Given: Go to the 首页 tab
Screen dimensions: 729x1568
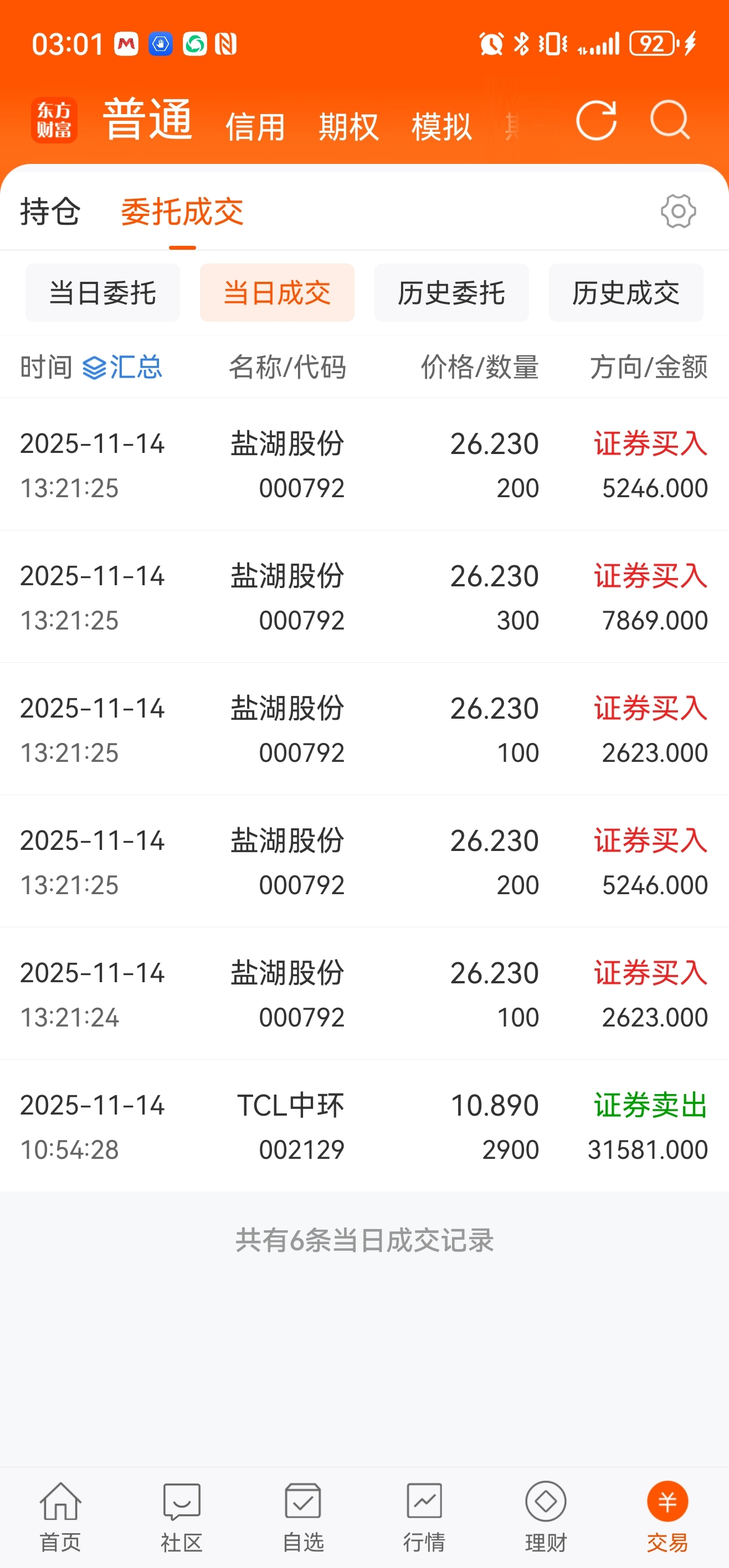Looking at the screenshot, I should coord(60,1518).
